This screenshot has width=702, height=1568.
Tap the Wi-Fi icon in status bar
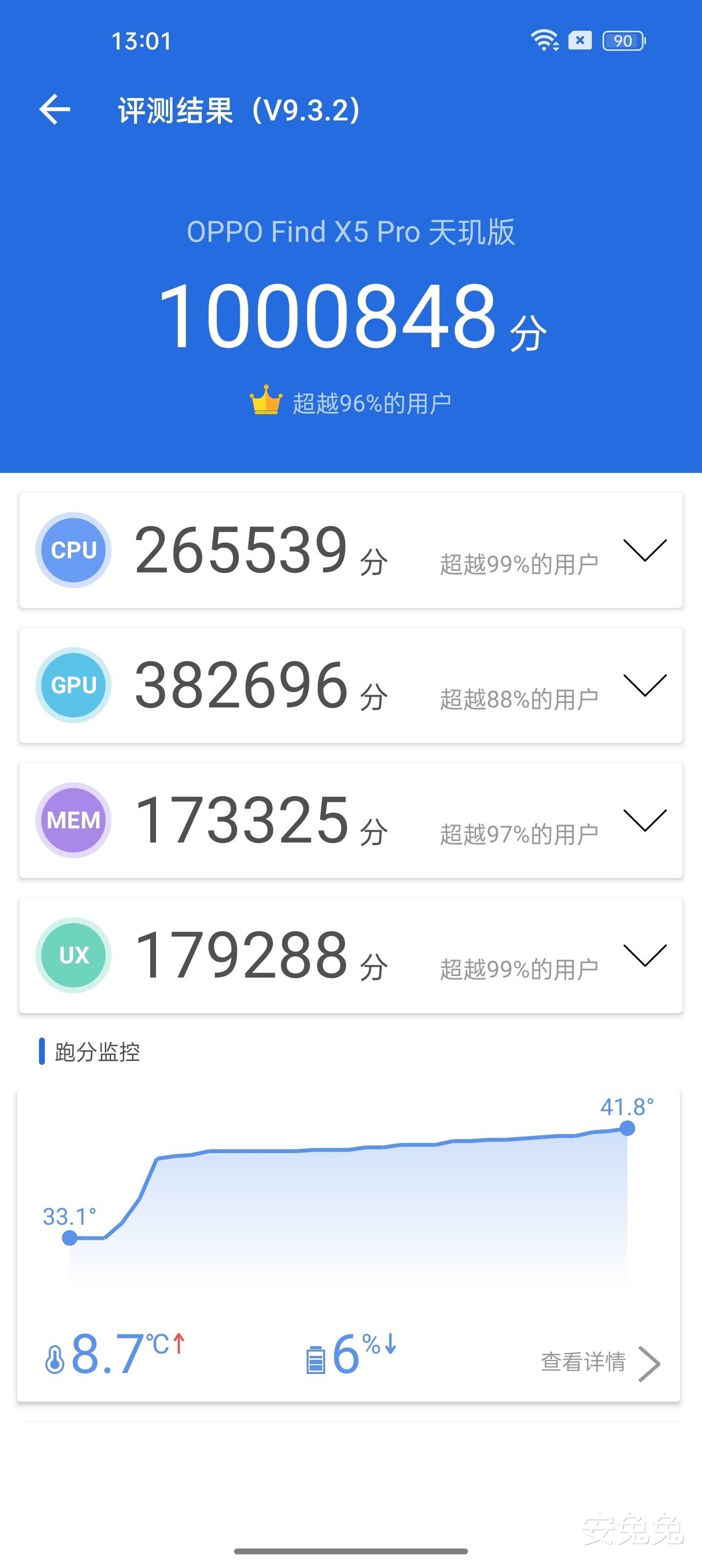click(x=544, y=40)
